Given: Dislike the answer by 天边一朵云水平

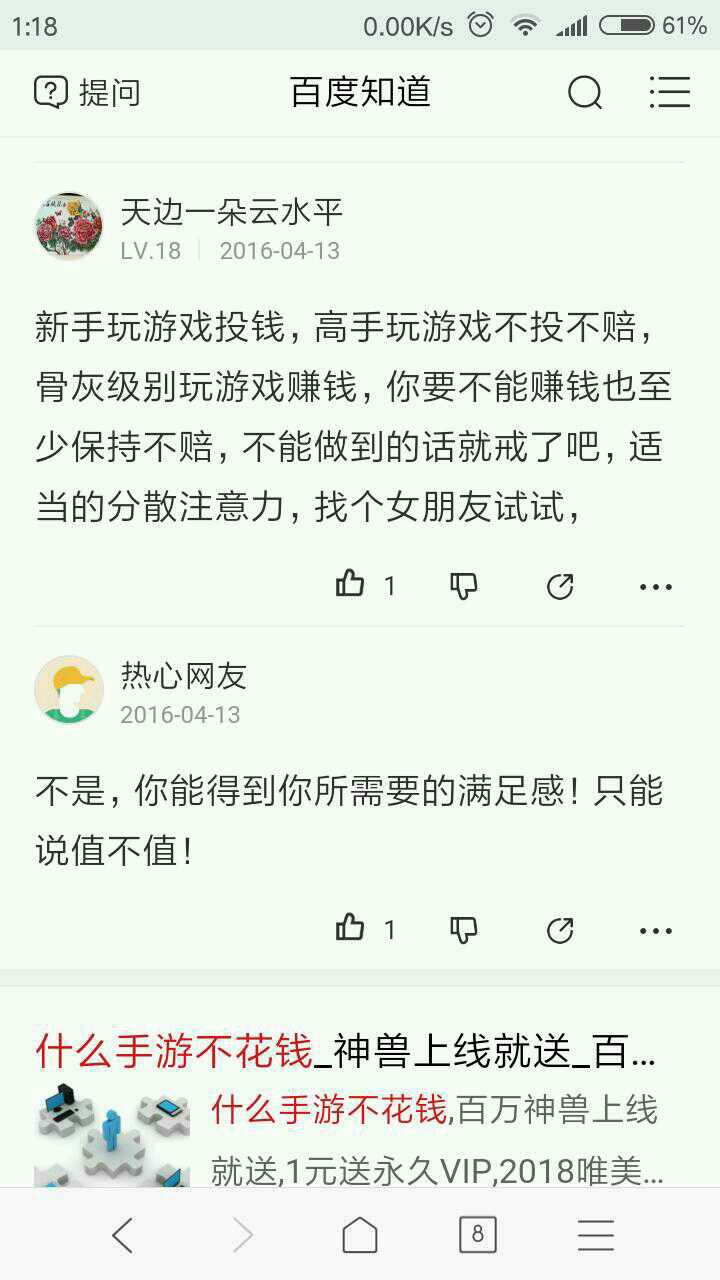Looking at the screenshot, I should 464,586.
